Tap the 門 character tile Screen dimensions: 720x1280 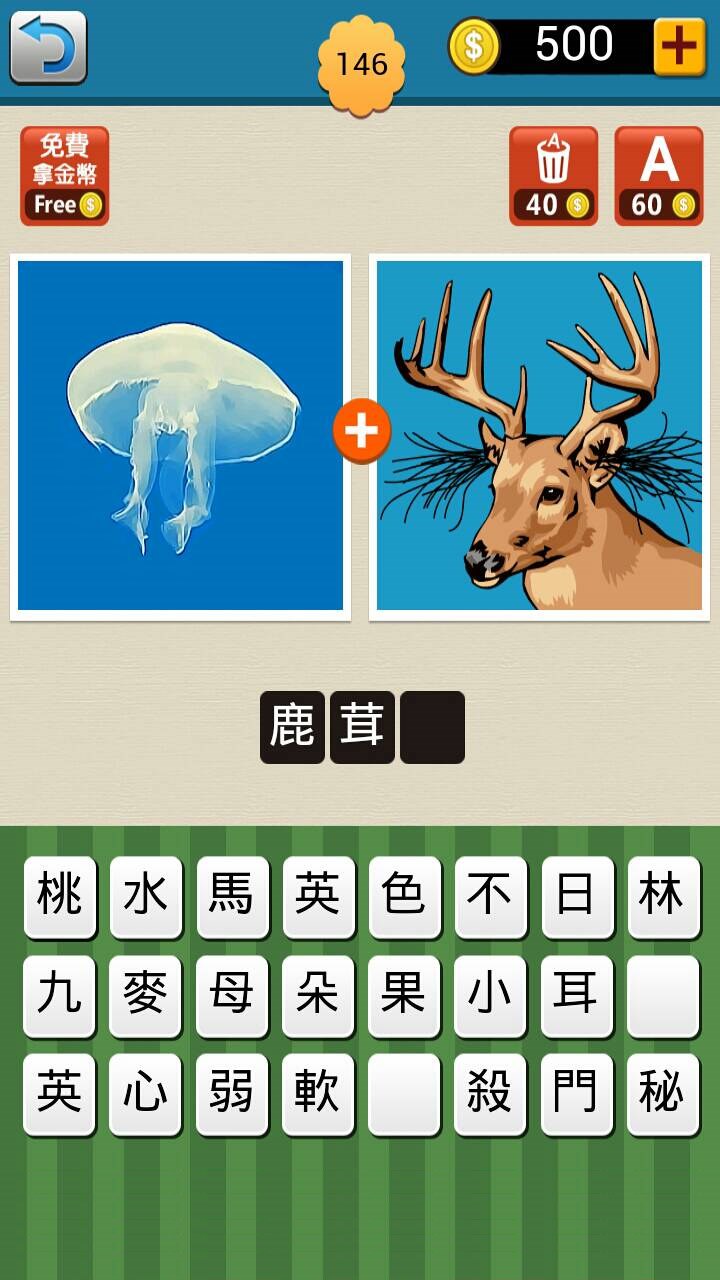[x=577, y=1093]
